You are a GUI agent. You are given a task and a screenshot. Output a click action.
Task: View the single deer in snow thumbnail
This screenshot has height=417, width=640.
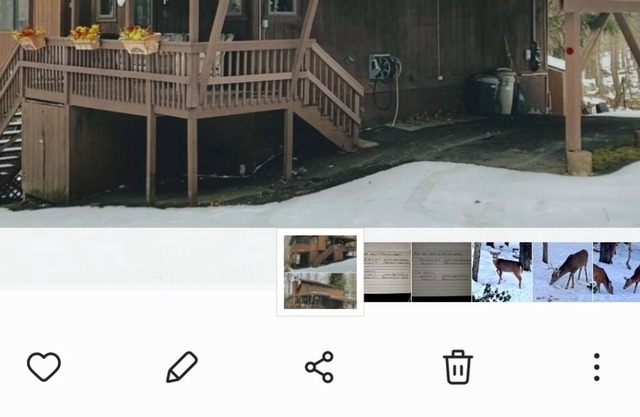coord(502,271)
